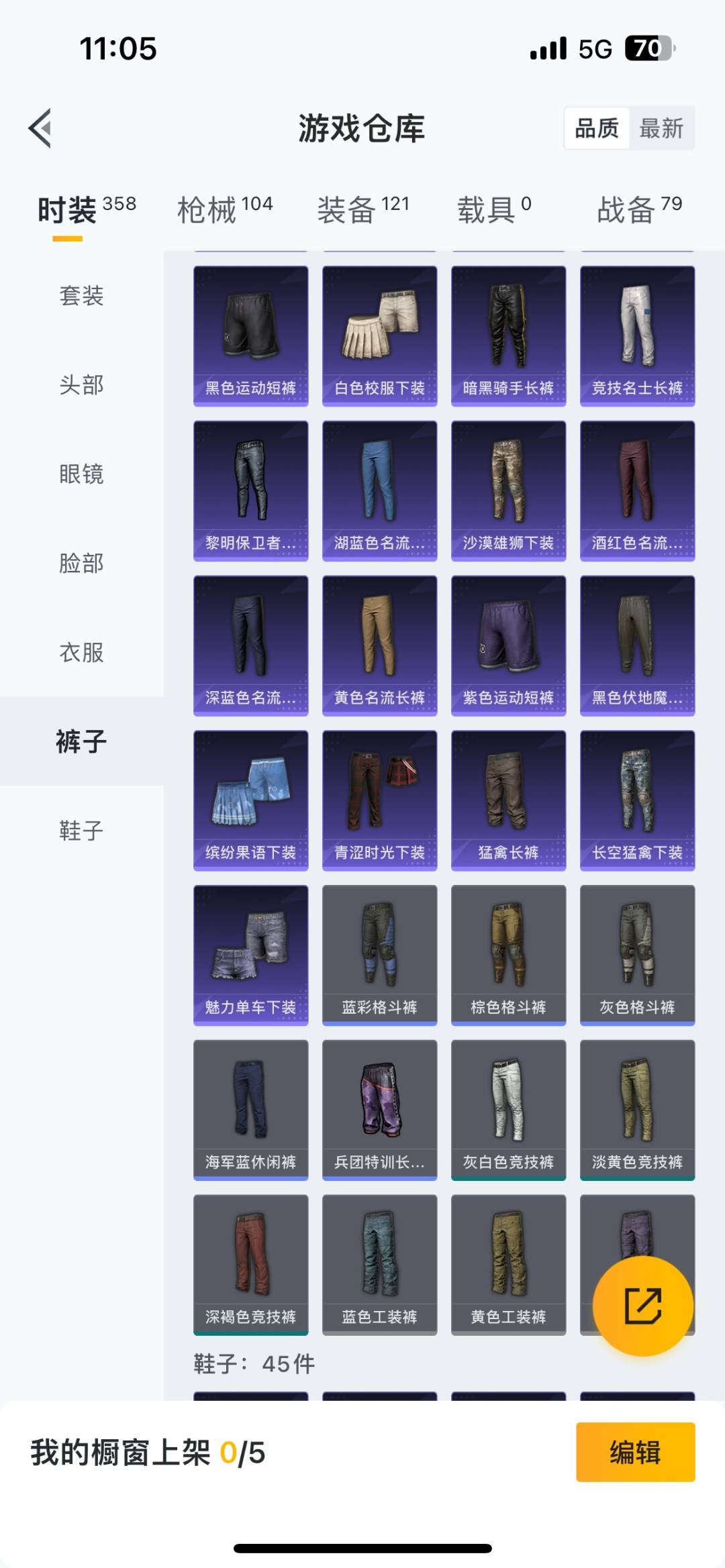View the 缤纷果语下装 item
This screenshot has height=1568, width=725.
[x=250, y=800]
